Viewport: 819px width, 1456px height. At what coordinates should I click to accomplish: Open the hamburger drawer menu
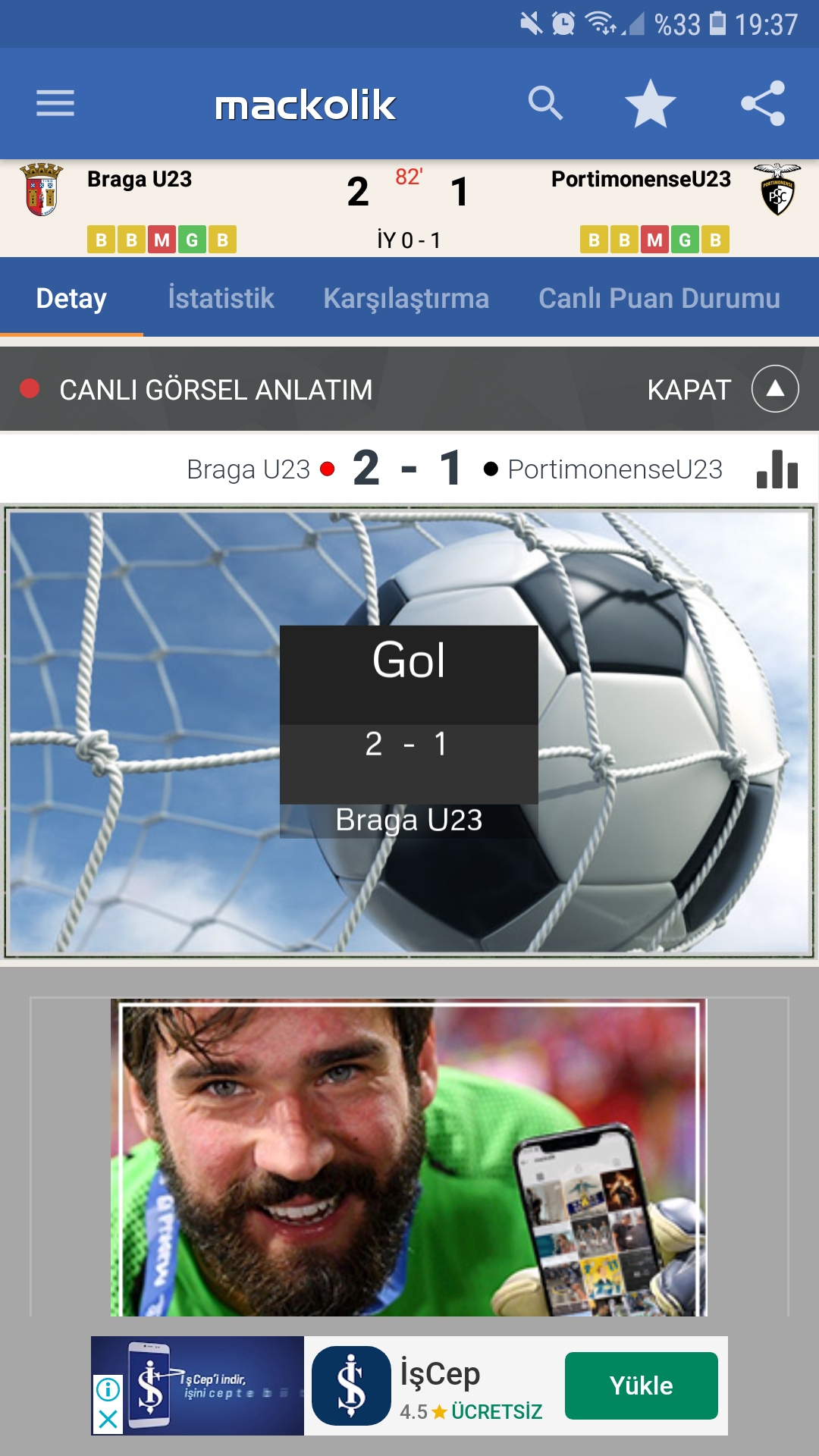pos(55,103)
